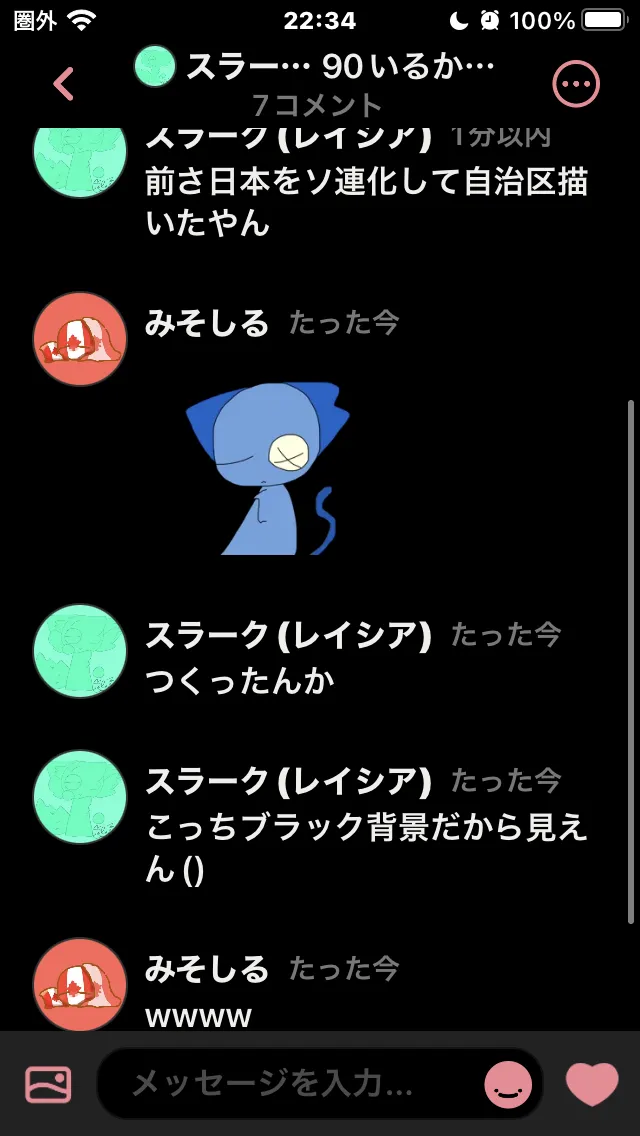Open the three-dot more options menu
640x1136 pixels.
click(x=576, y=84)
